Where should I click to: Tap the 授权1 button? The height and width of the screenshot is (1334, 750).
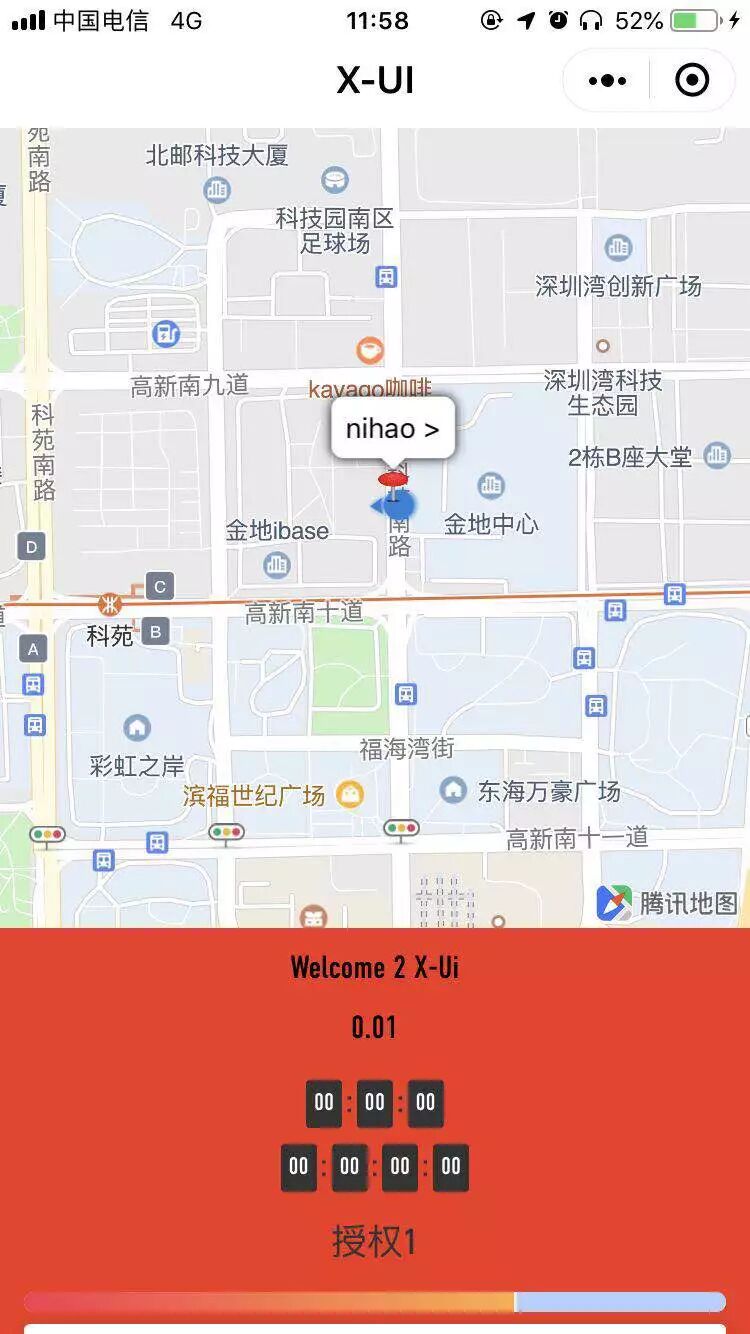(374, 1242)
